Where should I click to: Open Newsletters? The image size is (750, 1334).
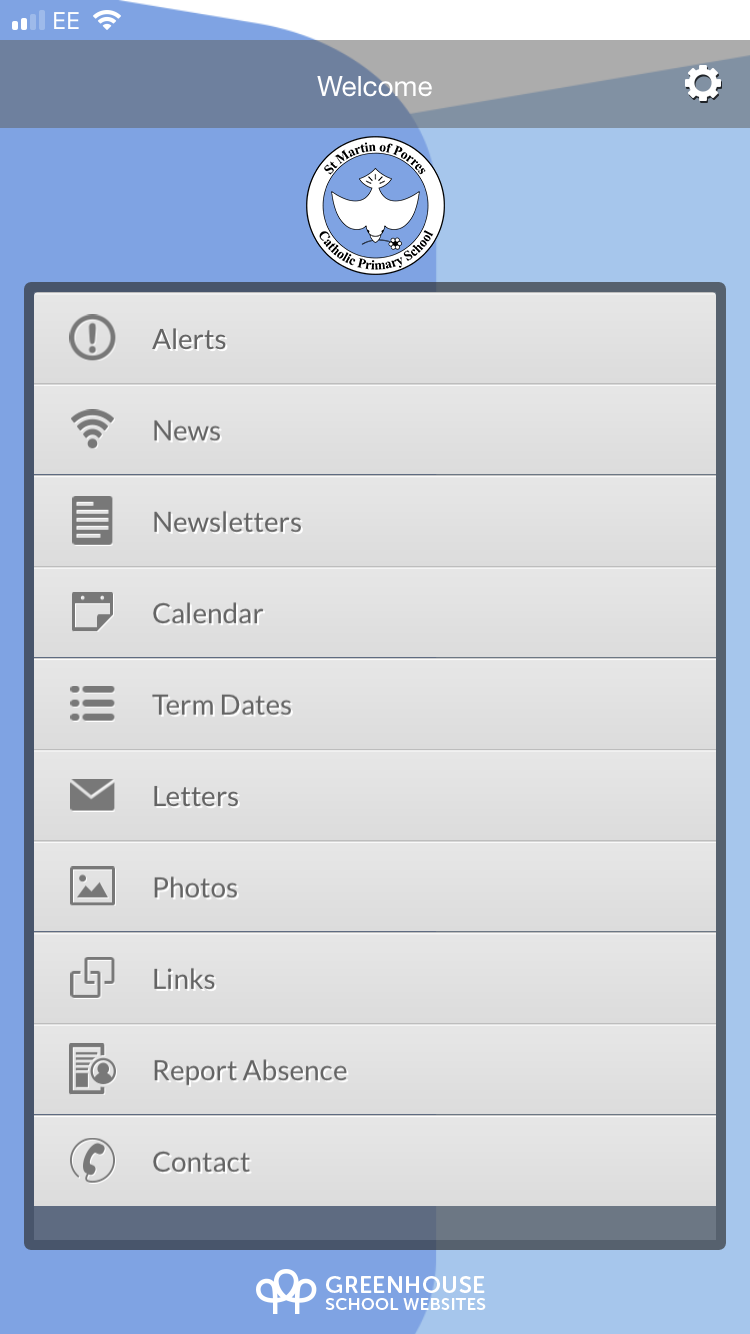pyautogui.click(x=375, y=521)
